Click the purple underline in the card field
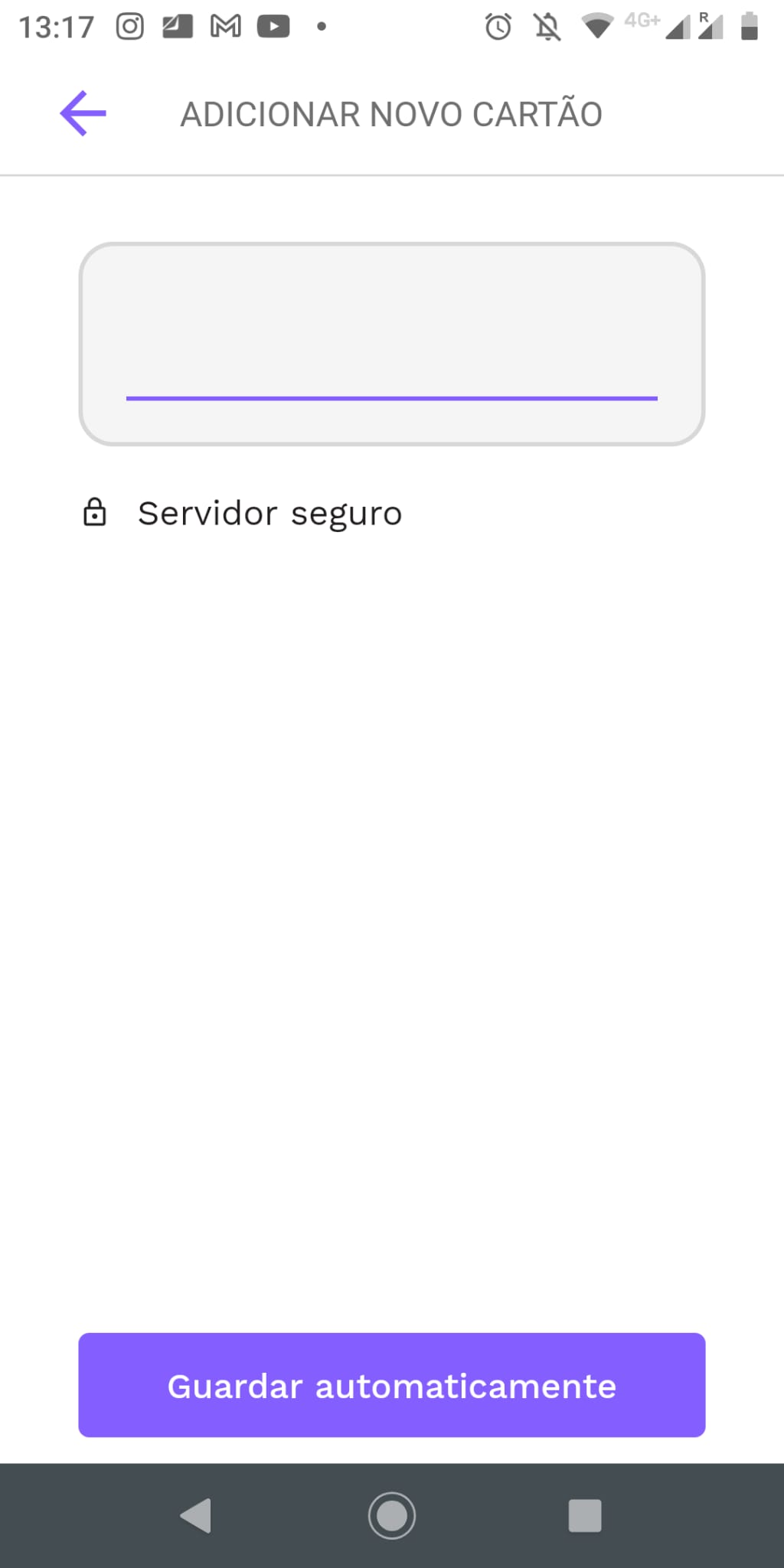 pos(392,398)
